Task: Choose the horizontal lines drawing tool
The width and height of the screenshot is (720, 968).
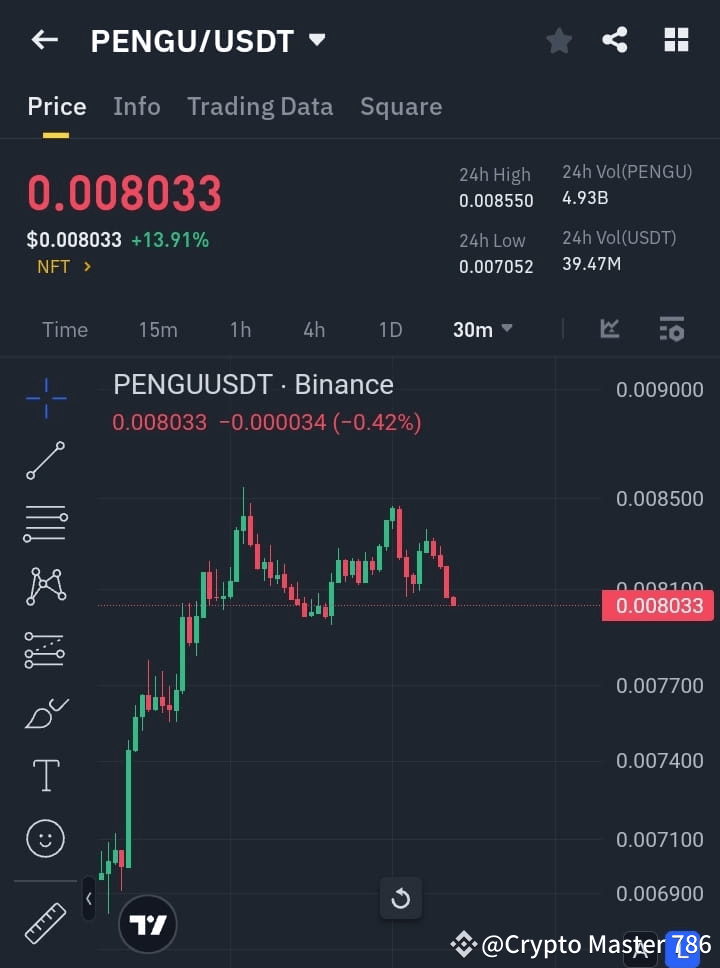Action: click(45, 524)
